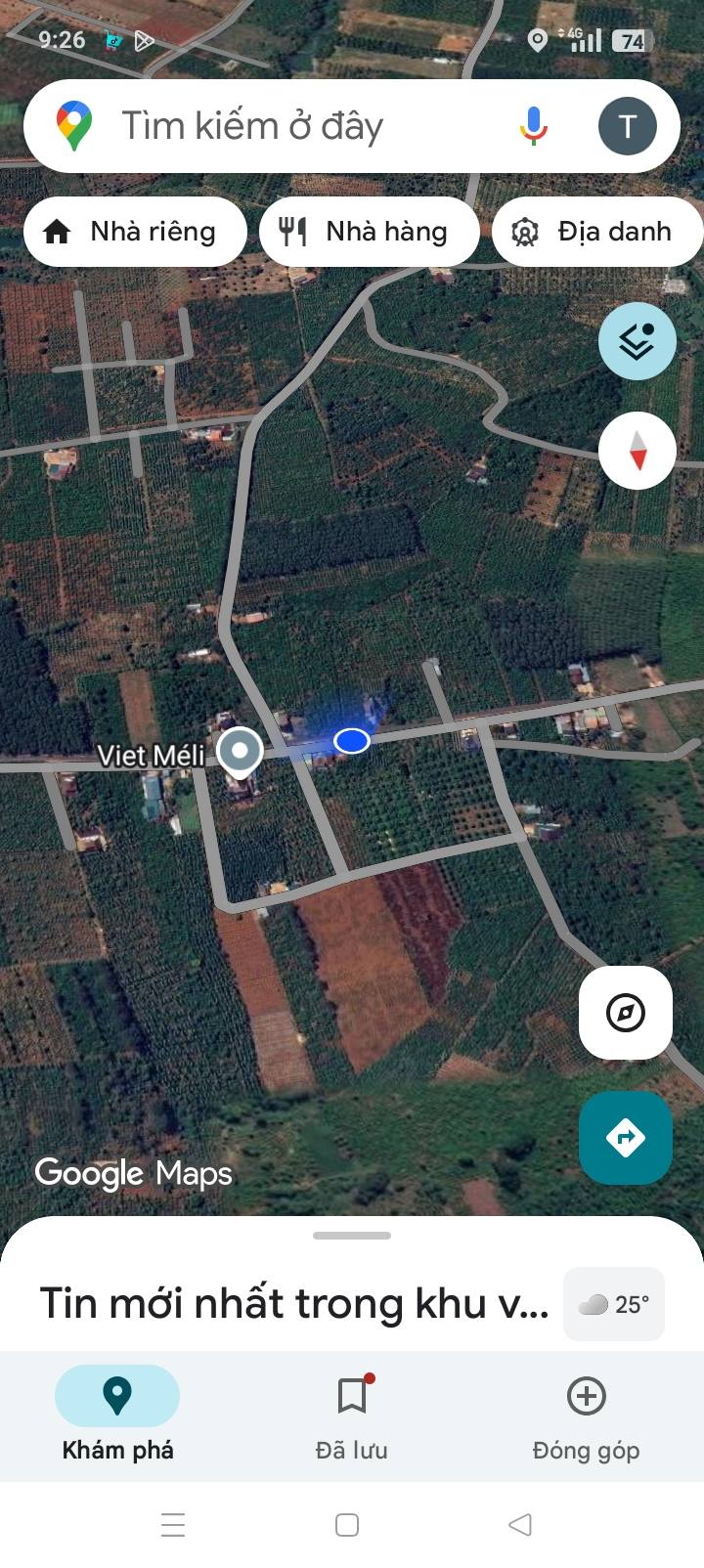This screenshot has width=704, height=1568.
Task: Open the account profile avatar
Action: pyautogui.click(x=627, y=126)
